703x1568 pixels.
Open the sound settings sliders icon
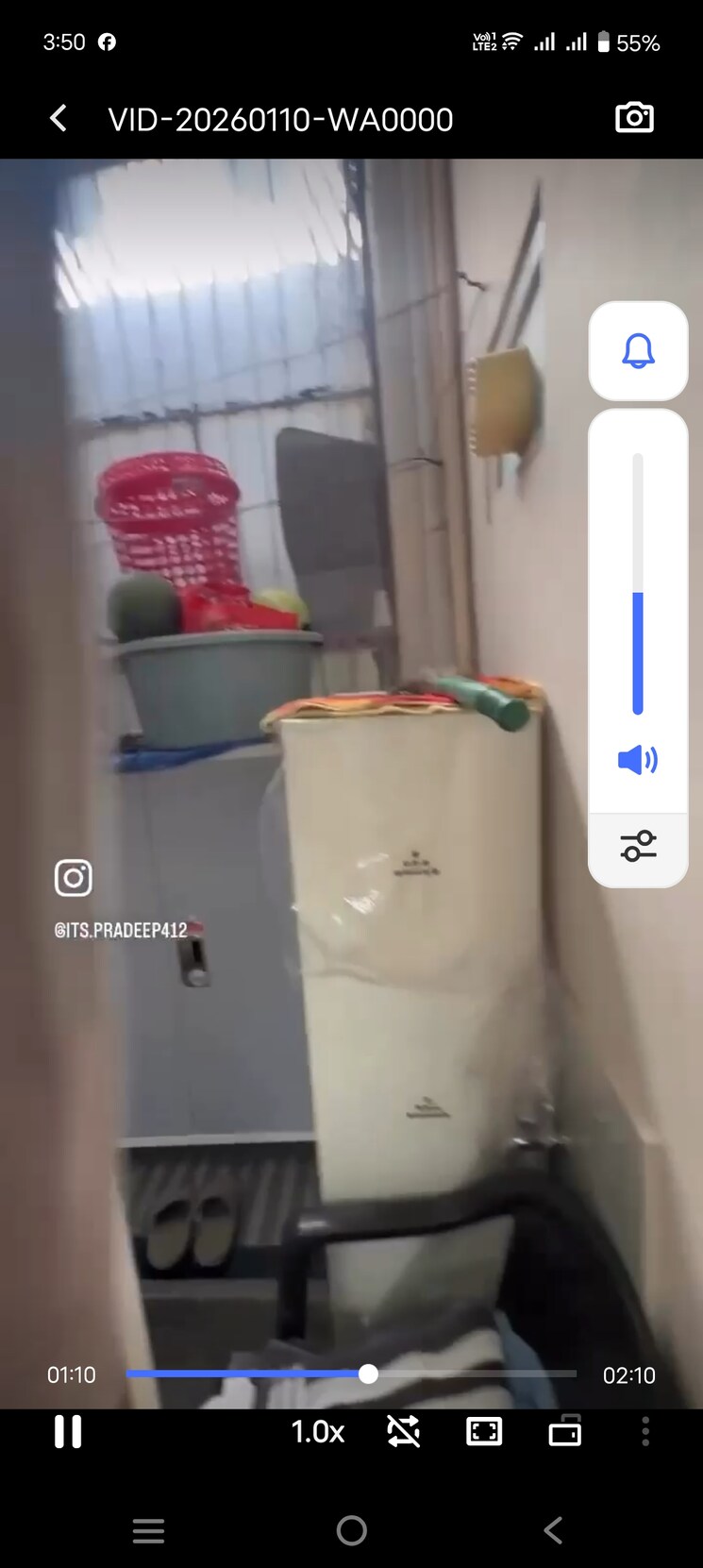click(638, 846)
